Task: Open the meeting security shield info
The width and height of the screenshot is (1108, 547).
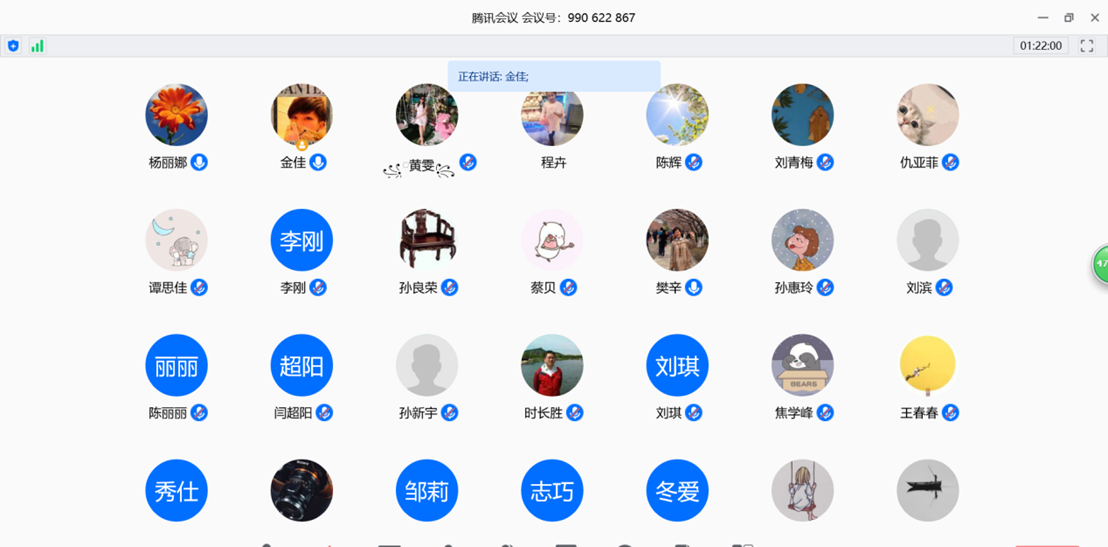Action: [x=13, y=46]
